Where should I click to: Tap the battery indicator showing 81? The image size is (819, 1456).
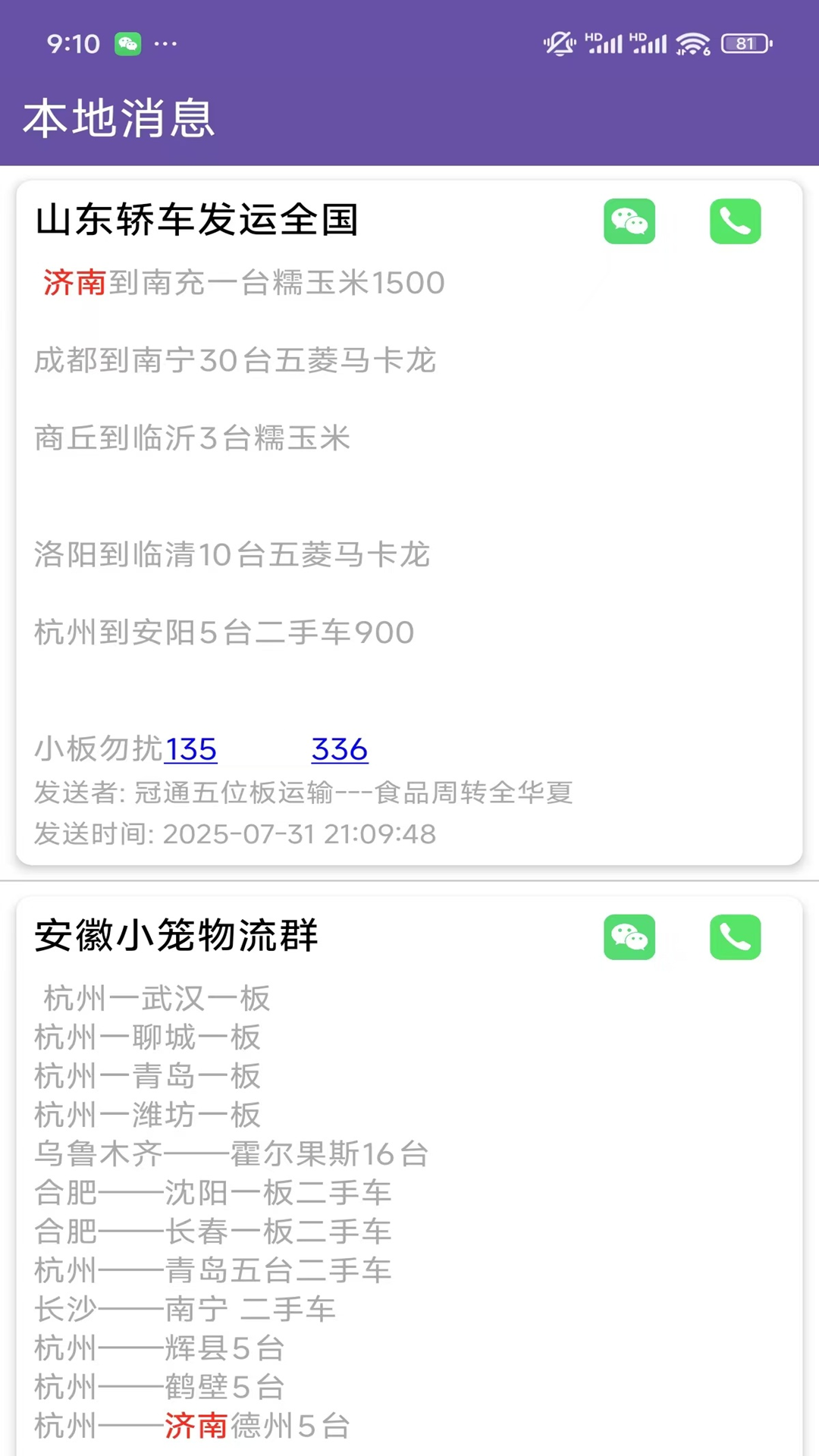(744, 43)
